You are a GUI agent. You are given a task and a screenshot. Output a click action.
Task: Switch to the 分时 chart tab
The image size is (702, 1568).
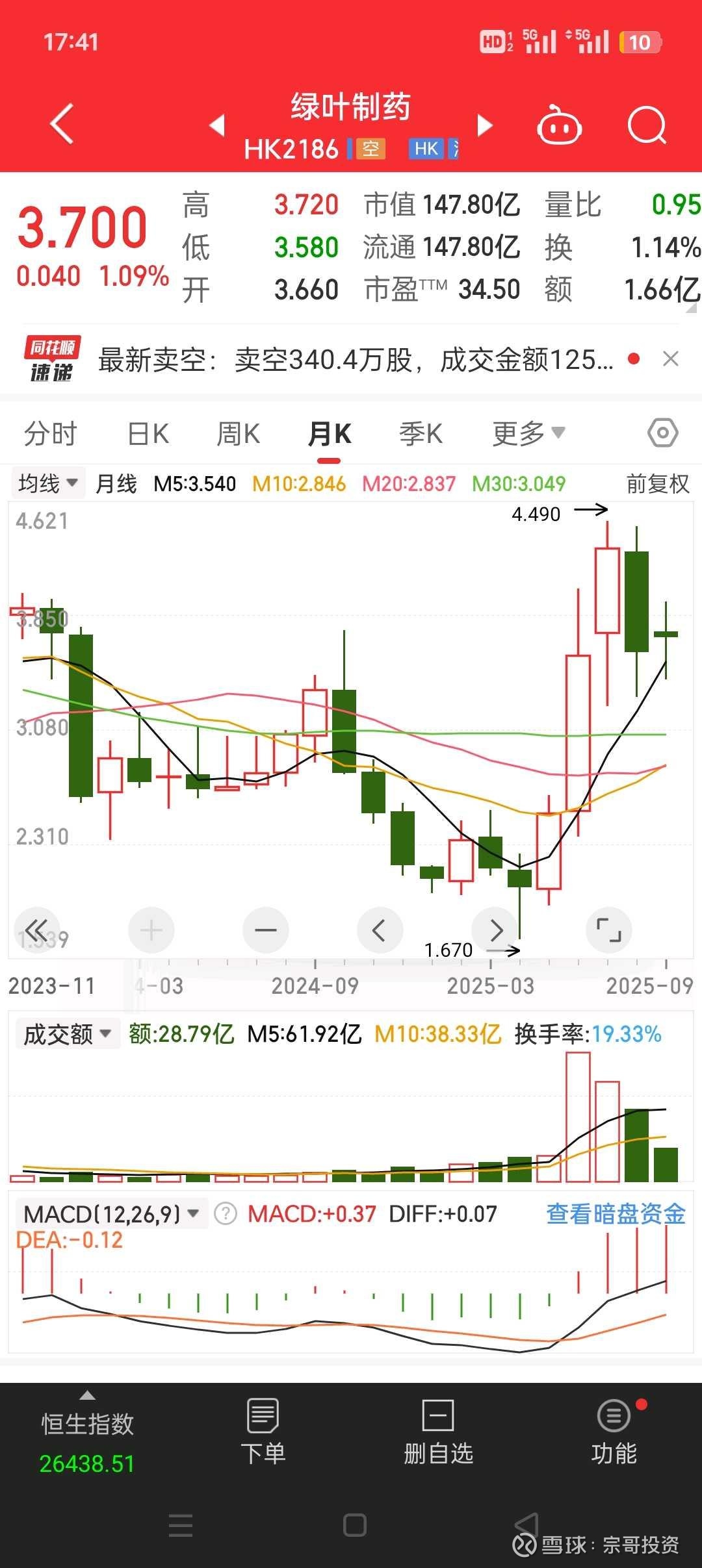(x=51, y=433)
